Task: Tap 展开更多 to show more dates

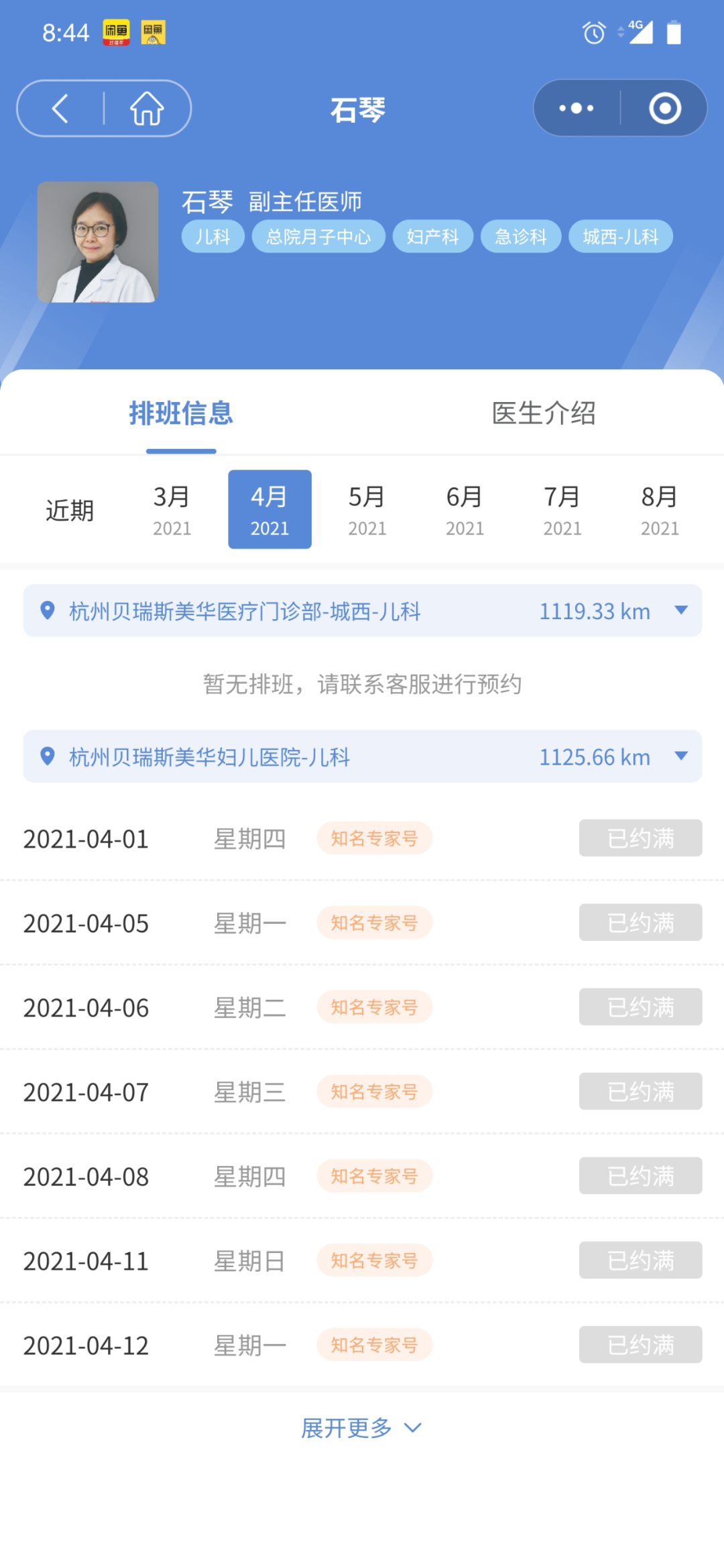Action: (361, 1428)
